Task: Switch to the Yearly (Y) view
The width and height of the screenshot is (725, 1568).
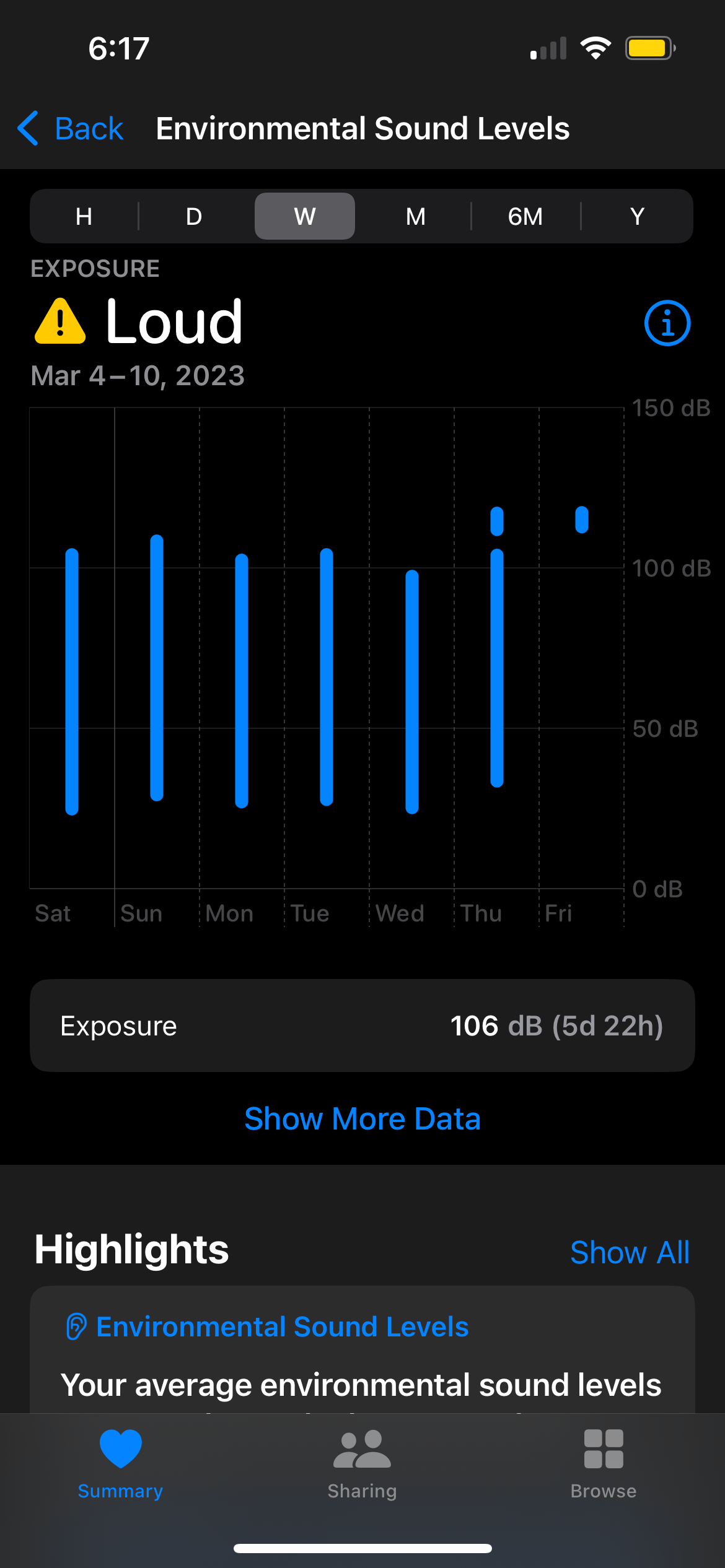Action: [x=636, y=216]
